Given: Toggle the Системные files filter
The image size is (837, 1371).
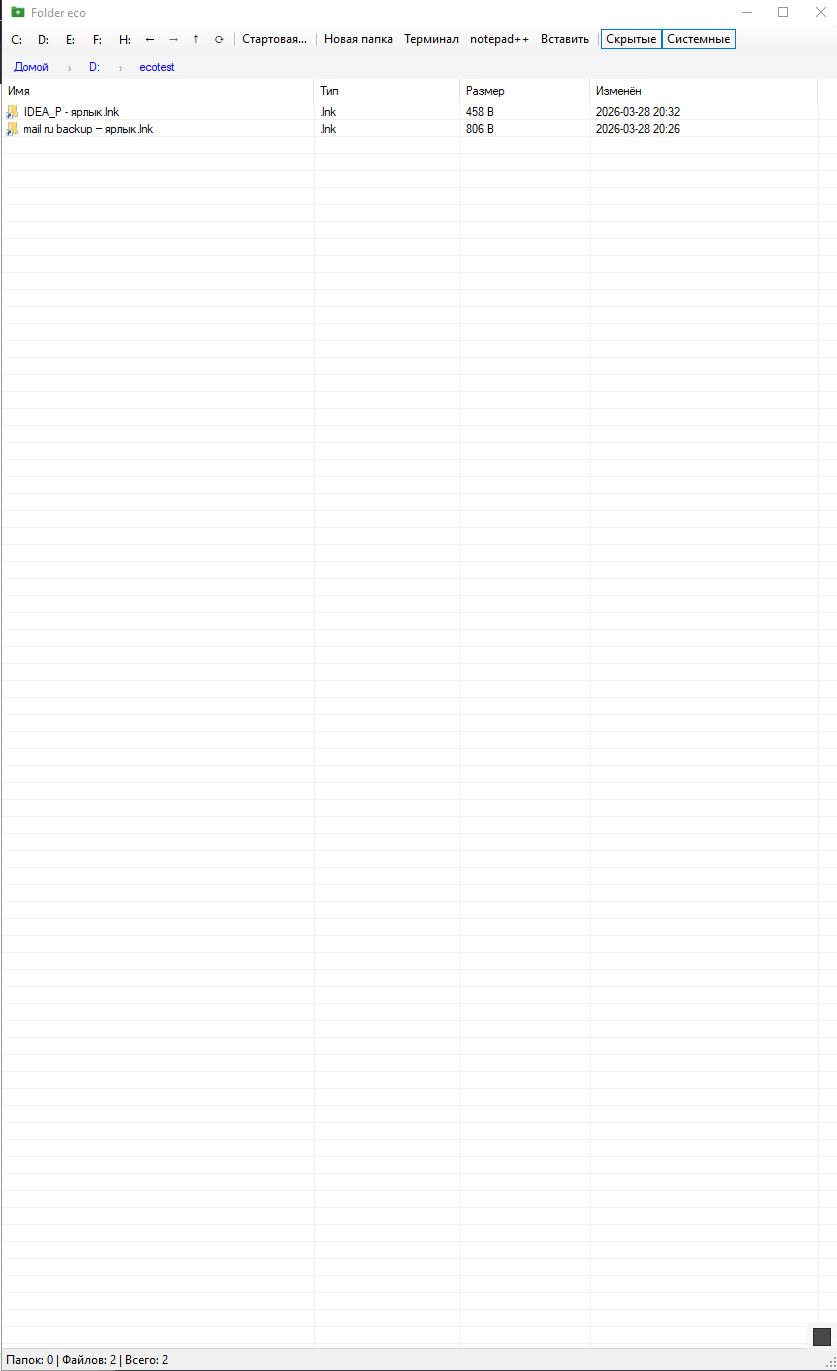Looking at the screenshot, I should (699, 40).
